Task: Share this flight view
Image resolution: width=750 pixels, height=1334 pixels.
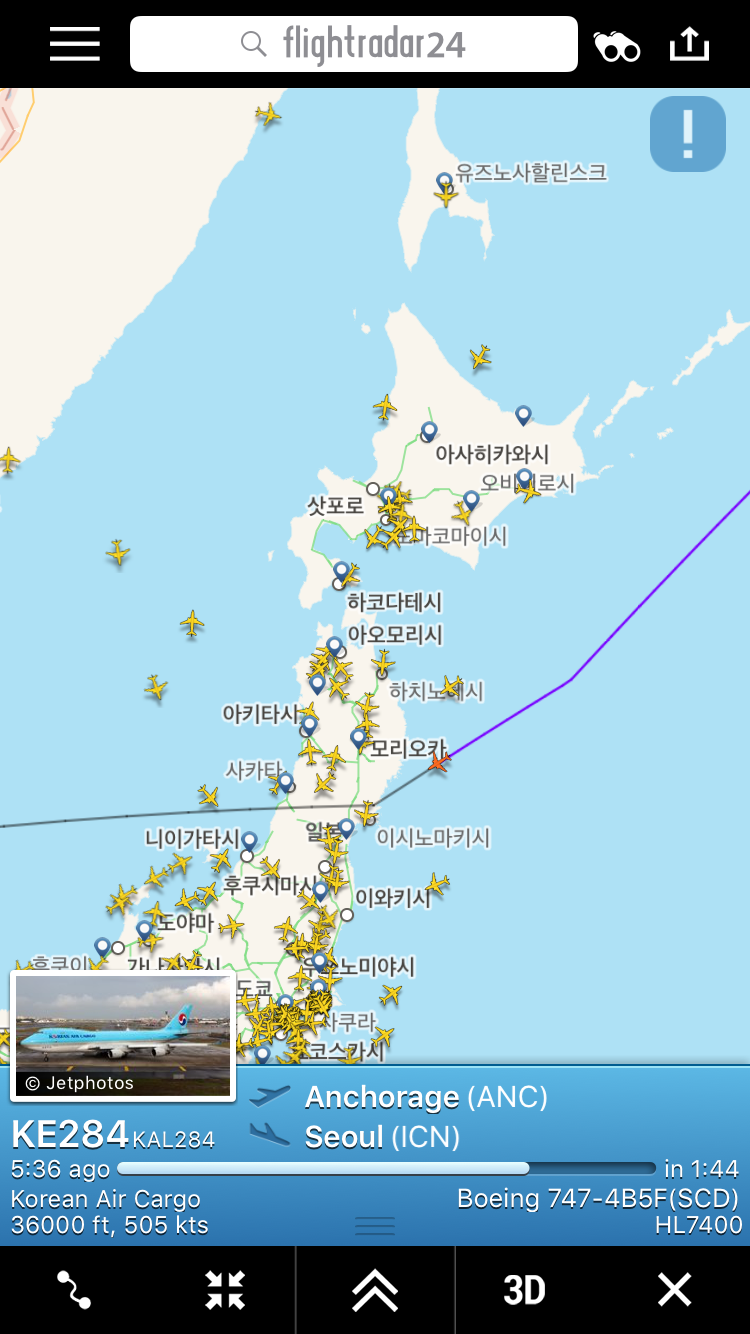Action: pyautogui.click(x=688, y=44)
